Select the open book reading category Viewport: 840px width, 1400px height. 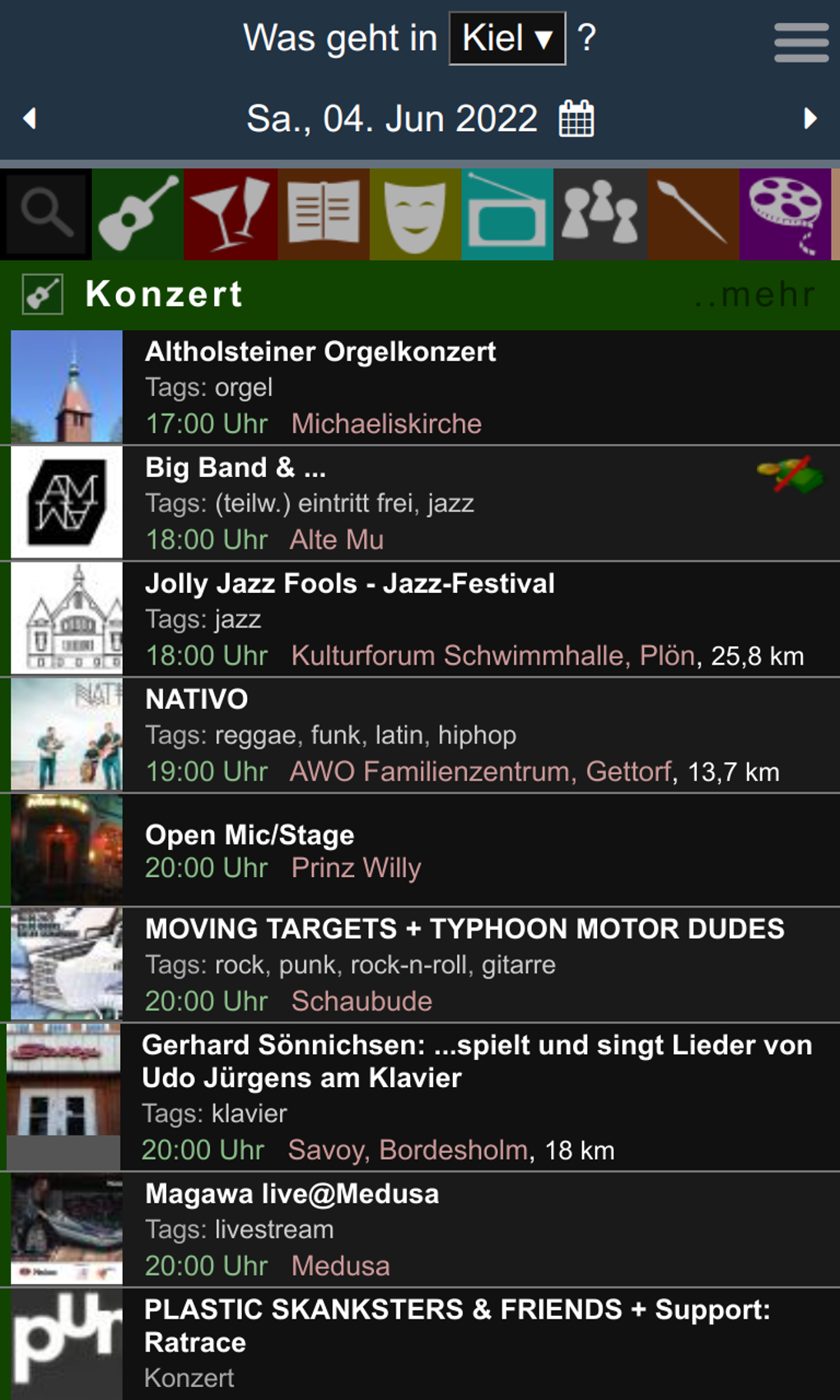click(x=323, y=214)
